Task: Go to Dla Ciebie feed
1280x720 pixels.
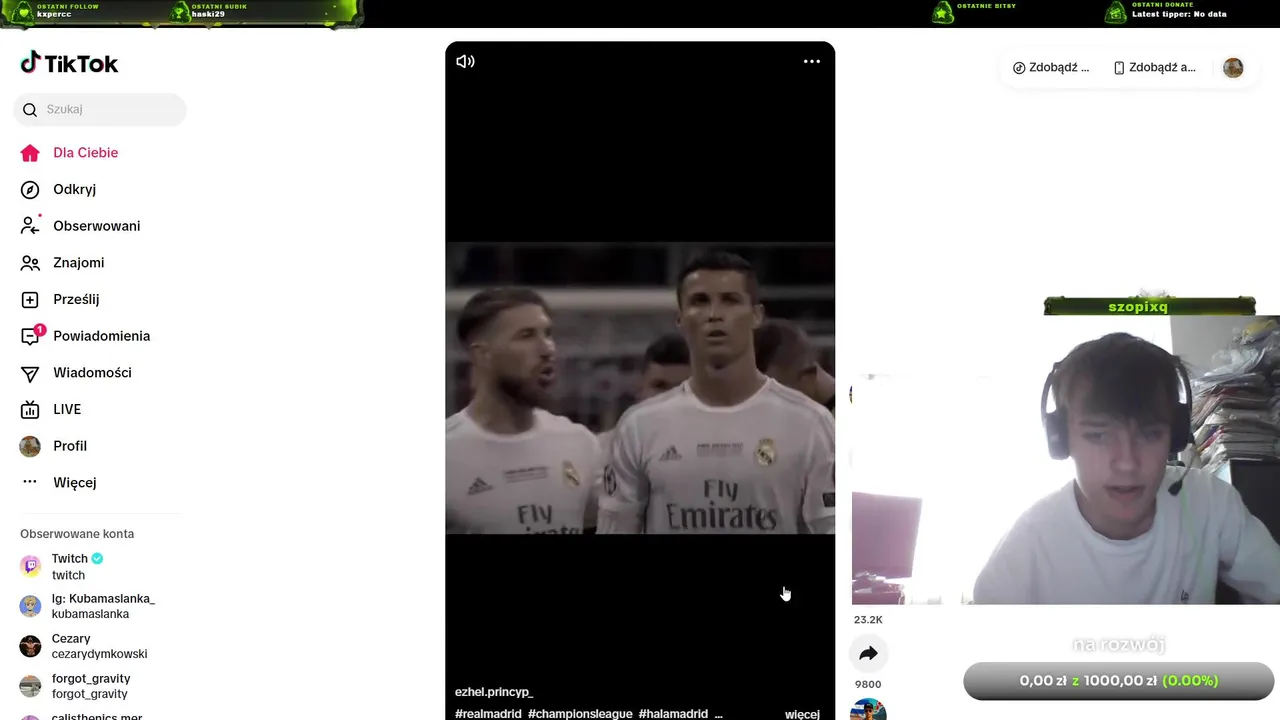Action: [85, 153]
